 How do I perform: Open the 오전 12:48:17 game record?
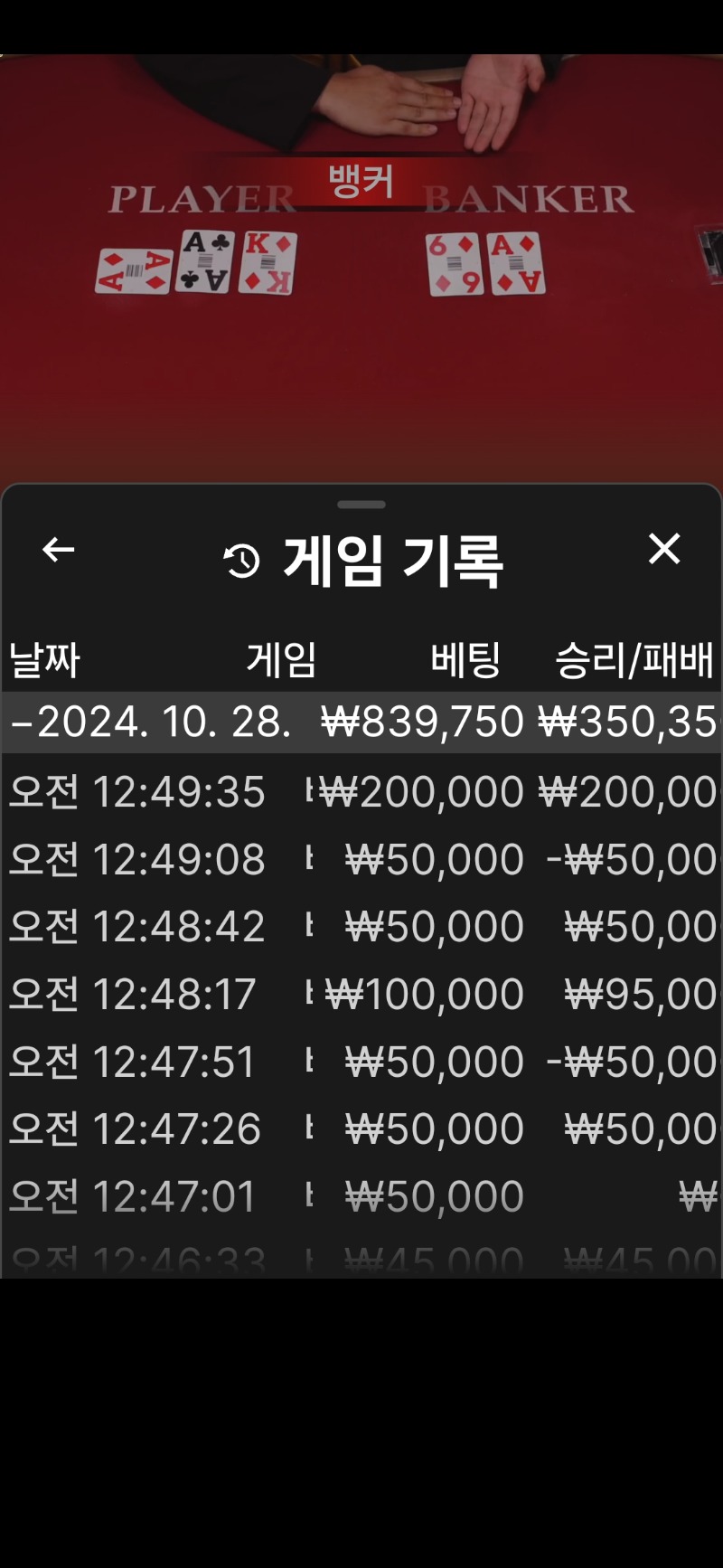[361, 994]
